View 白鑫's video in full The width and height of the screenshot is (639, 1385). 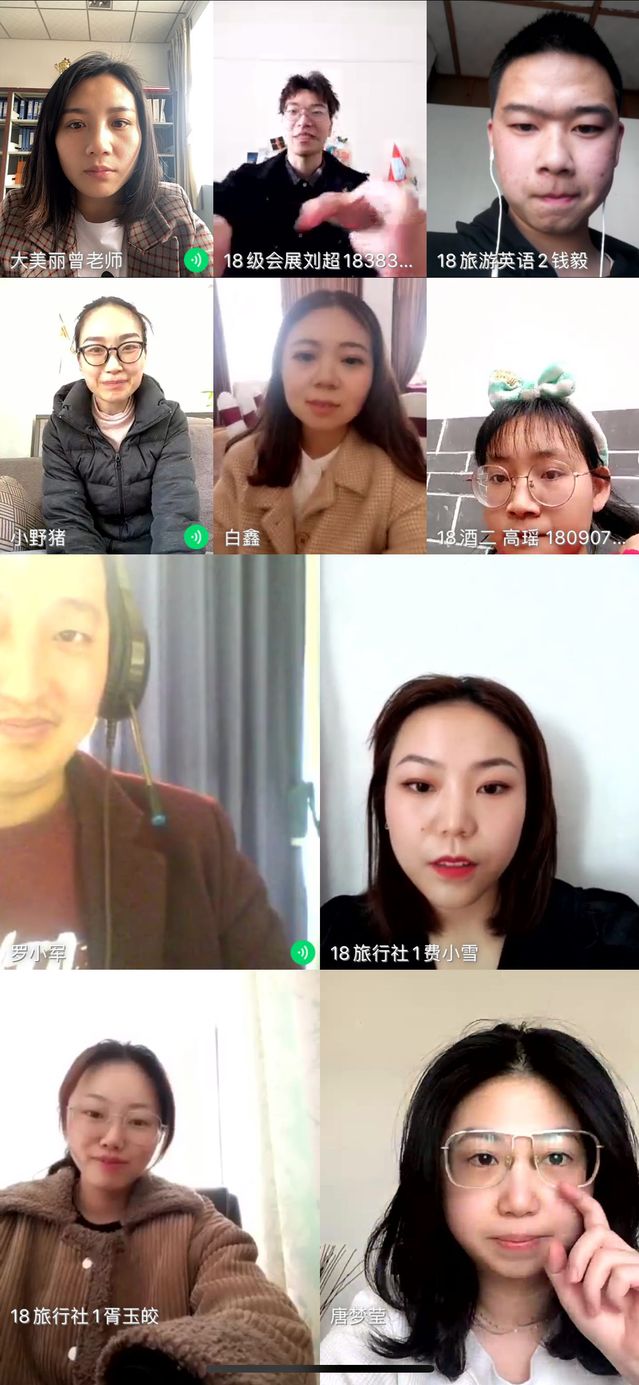click(319, 415)
